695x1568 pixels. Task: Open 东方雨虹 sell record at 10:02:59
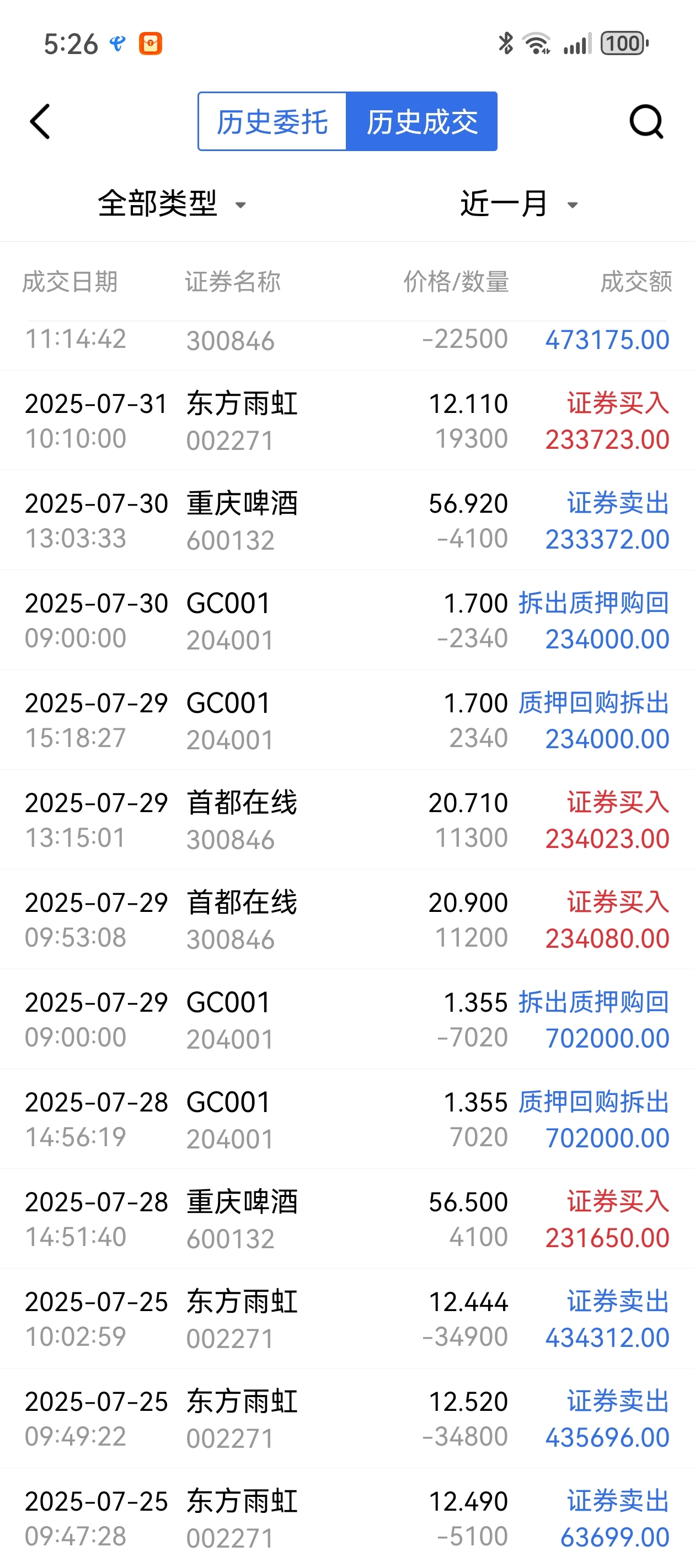pos(347,1319)
